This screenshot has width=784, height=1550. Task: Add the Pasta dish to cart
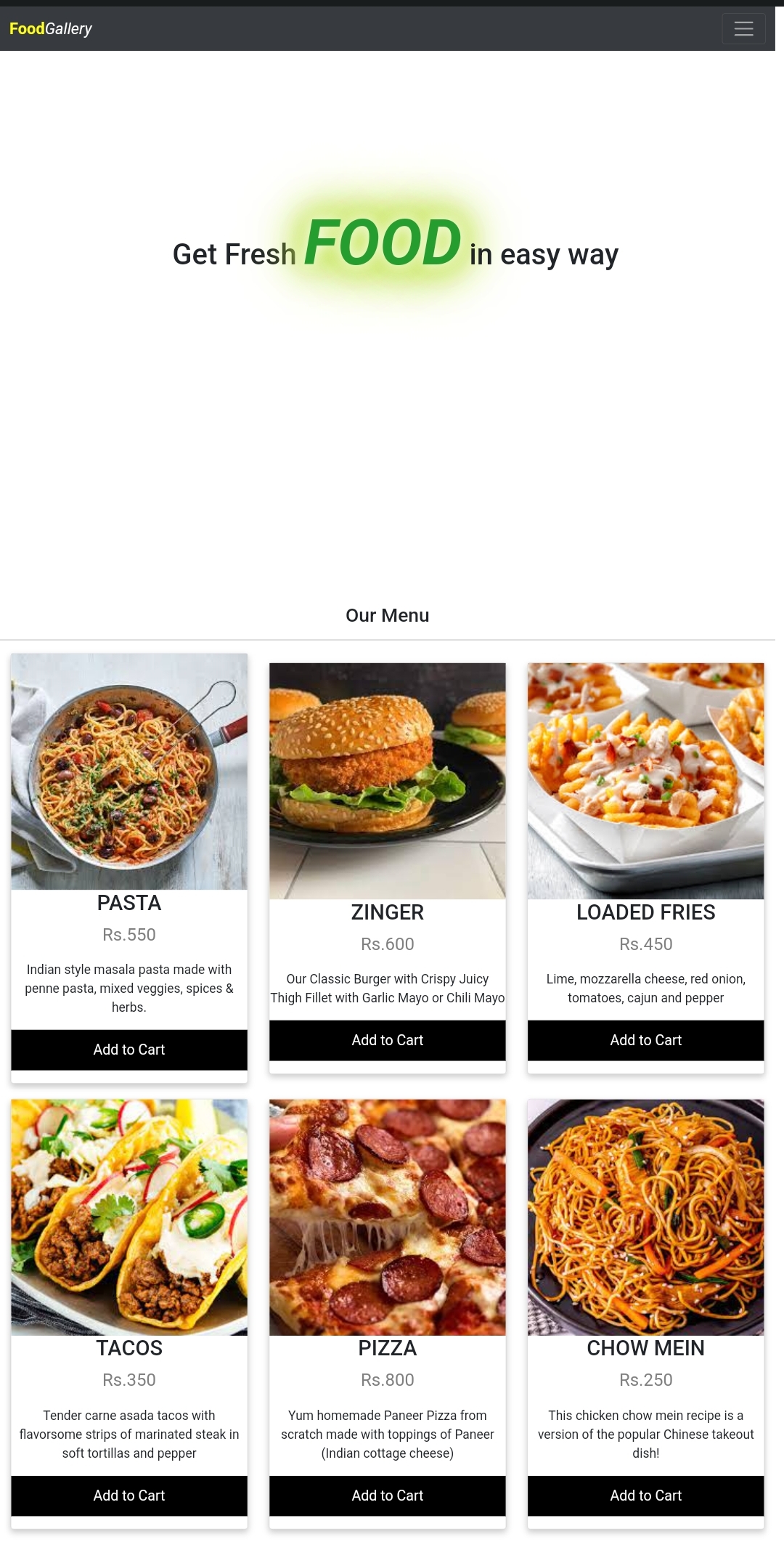(x=128, y=1050)
